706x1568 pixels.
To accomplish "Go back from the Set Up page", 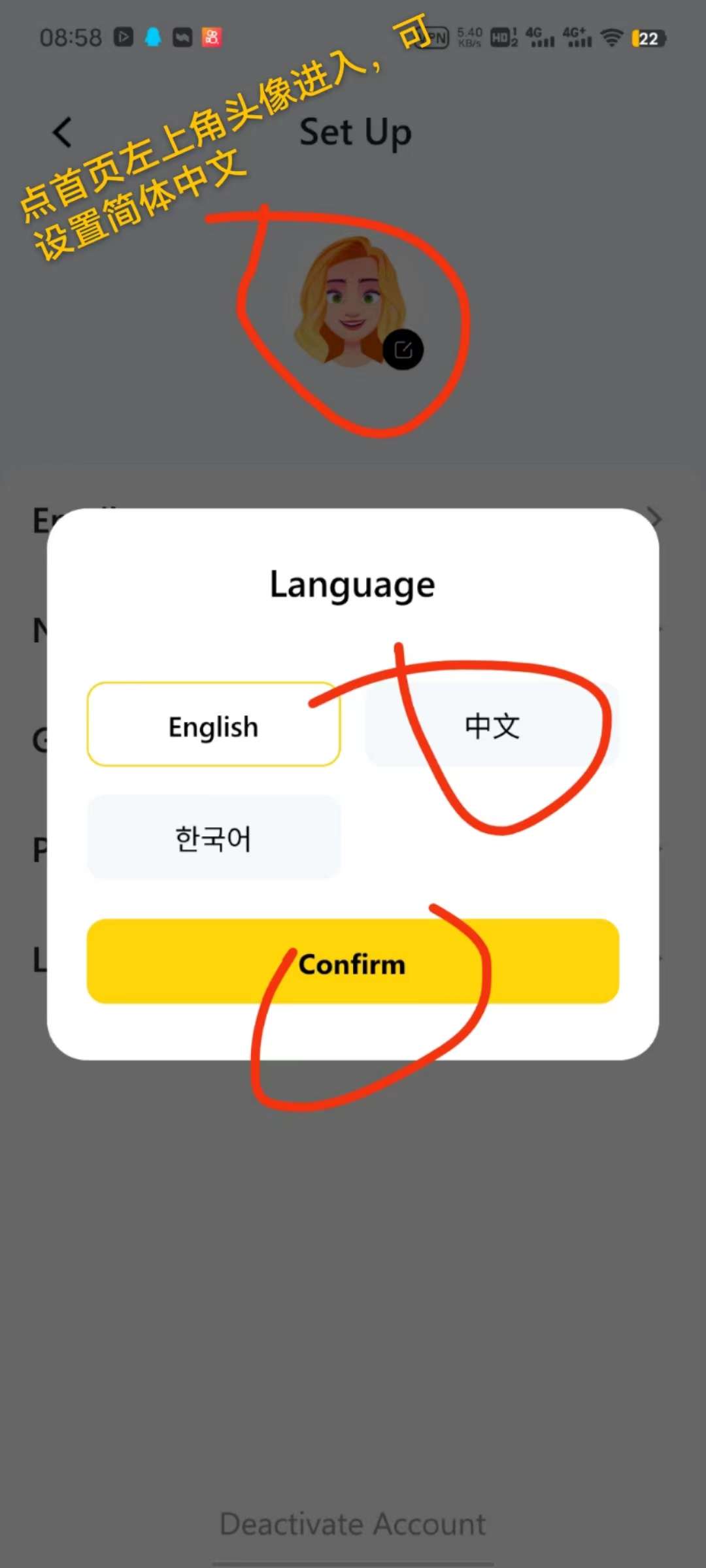I will (62, 133).
